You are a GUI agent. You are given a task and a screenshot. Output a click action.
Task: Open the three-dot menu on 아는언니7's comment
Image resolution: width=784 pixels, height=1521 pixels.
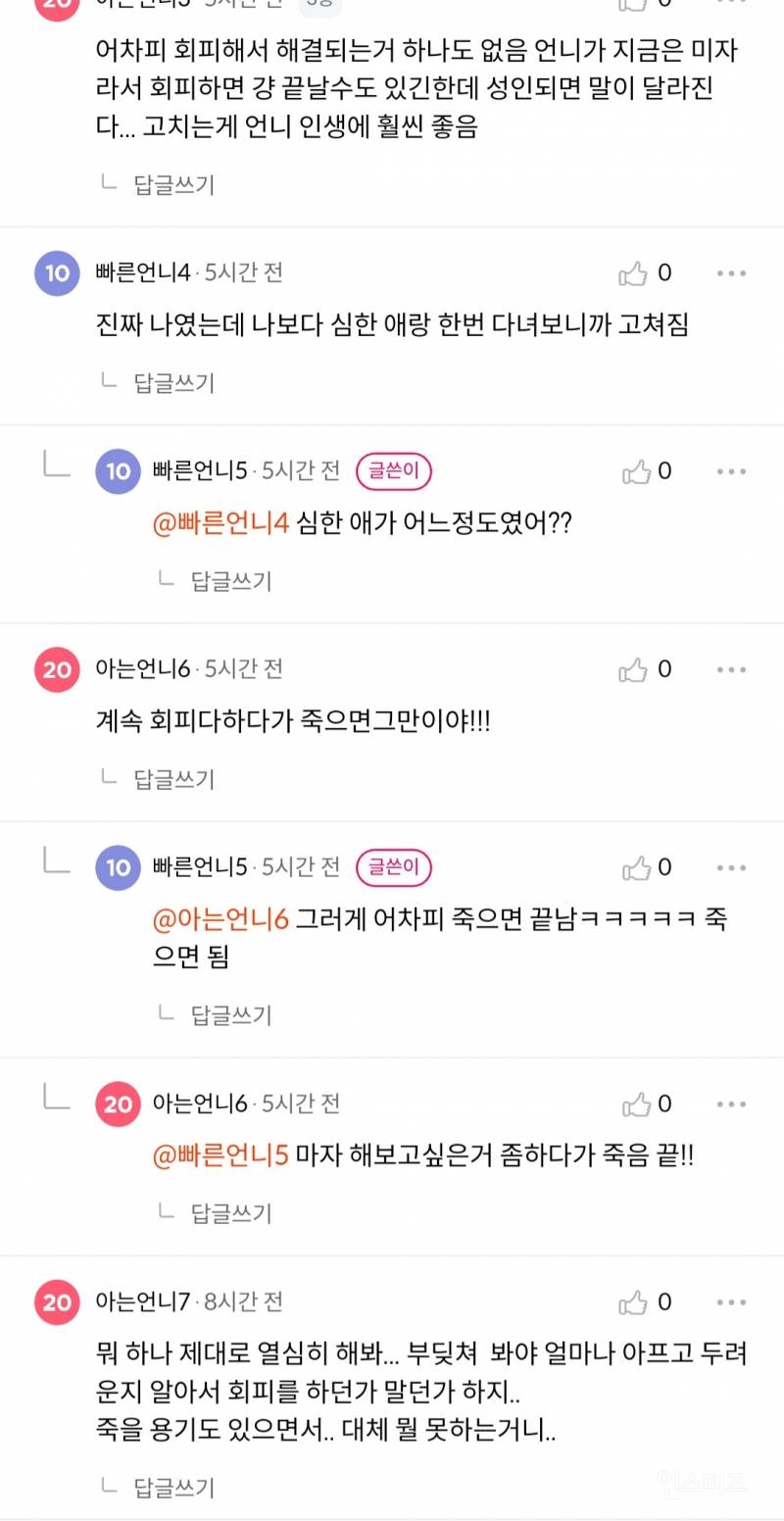point(731,1301)
